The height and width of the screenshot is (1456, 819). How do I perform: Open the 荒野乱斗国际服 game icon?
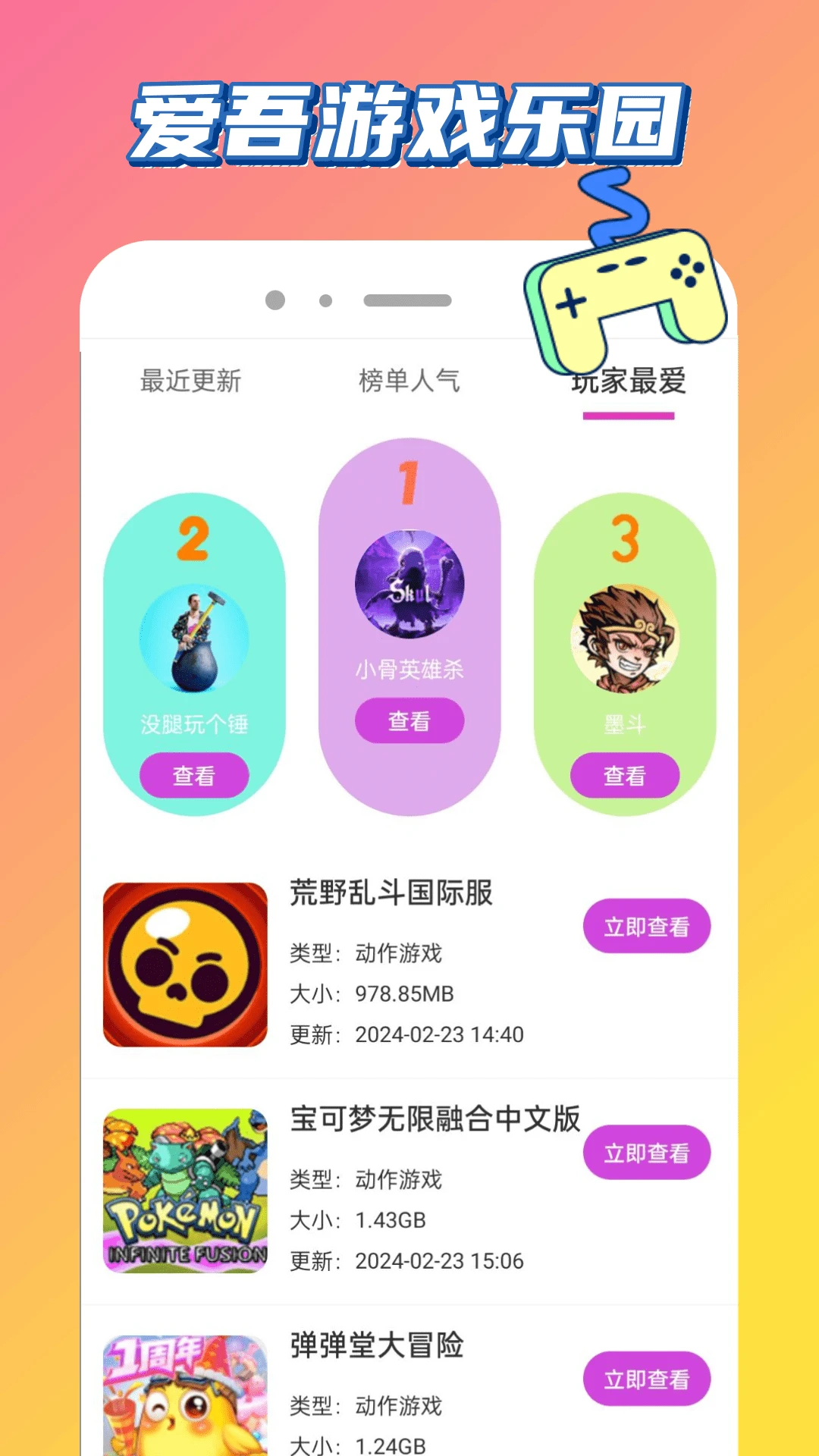coord(184,963)
